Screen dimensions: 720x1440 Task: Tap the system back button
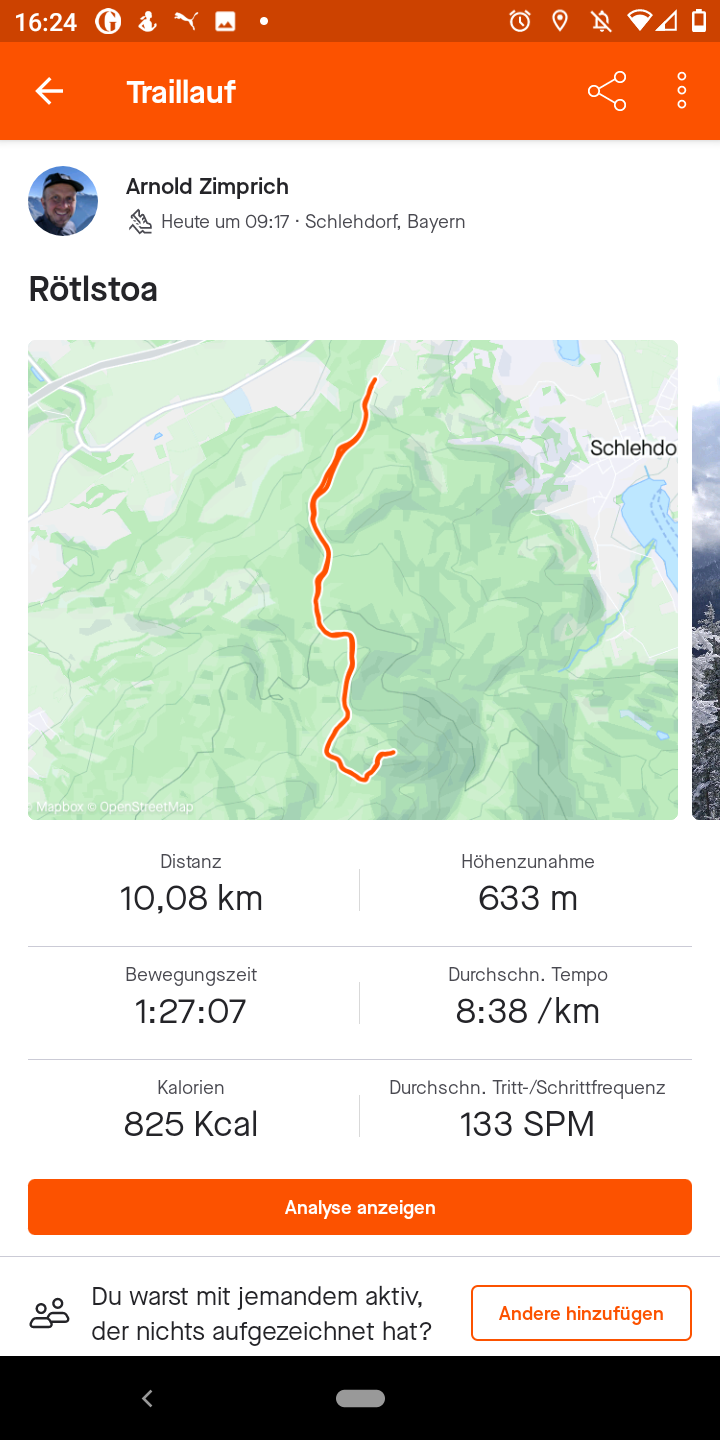tap(147, 1399)
